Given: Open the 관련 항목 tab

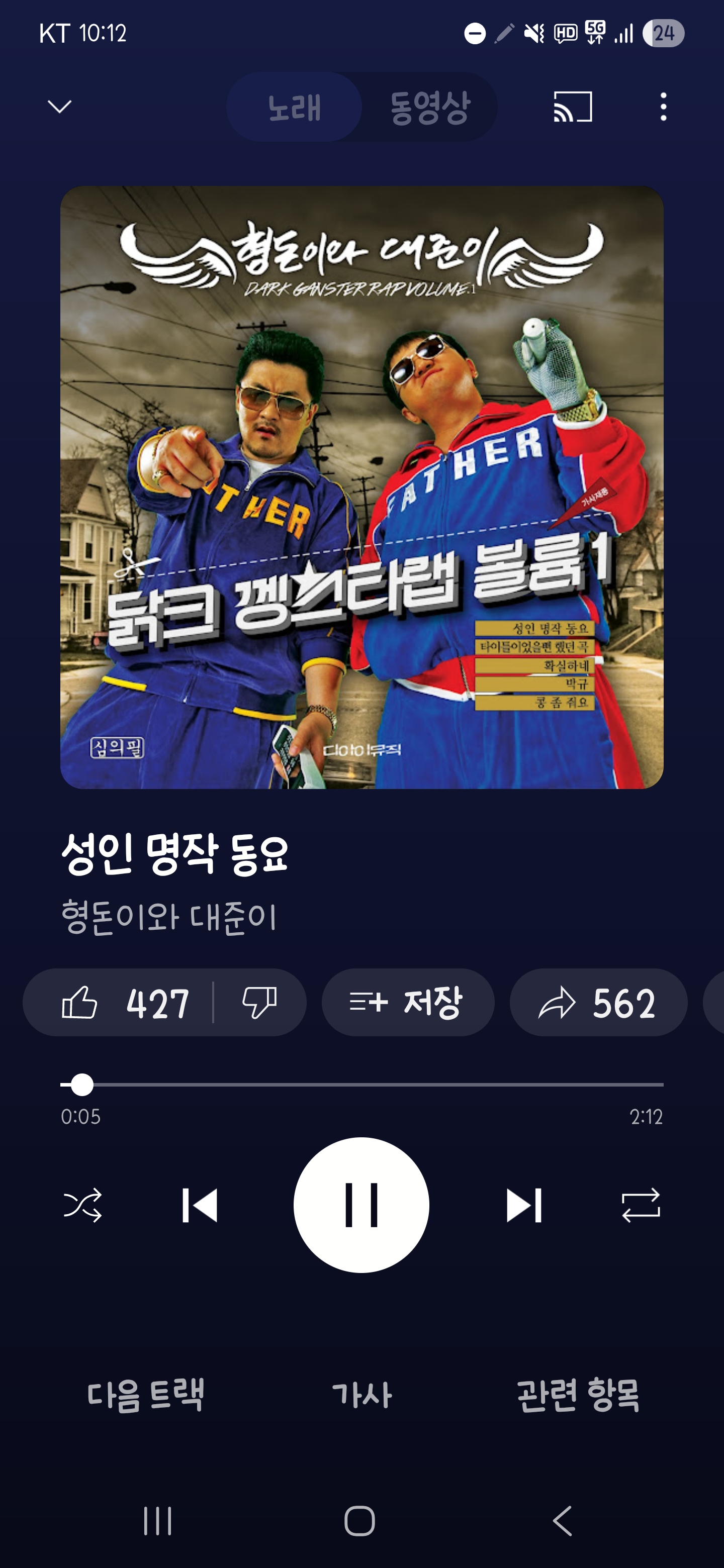Looking at the screenshot, I should [x=578, y=1394].
